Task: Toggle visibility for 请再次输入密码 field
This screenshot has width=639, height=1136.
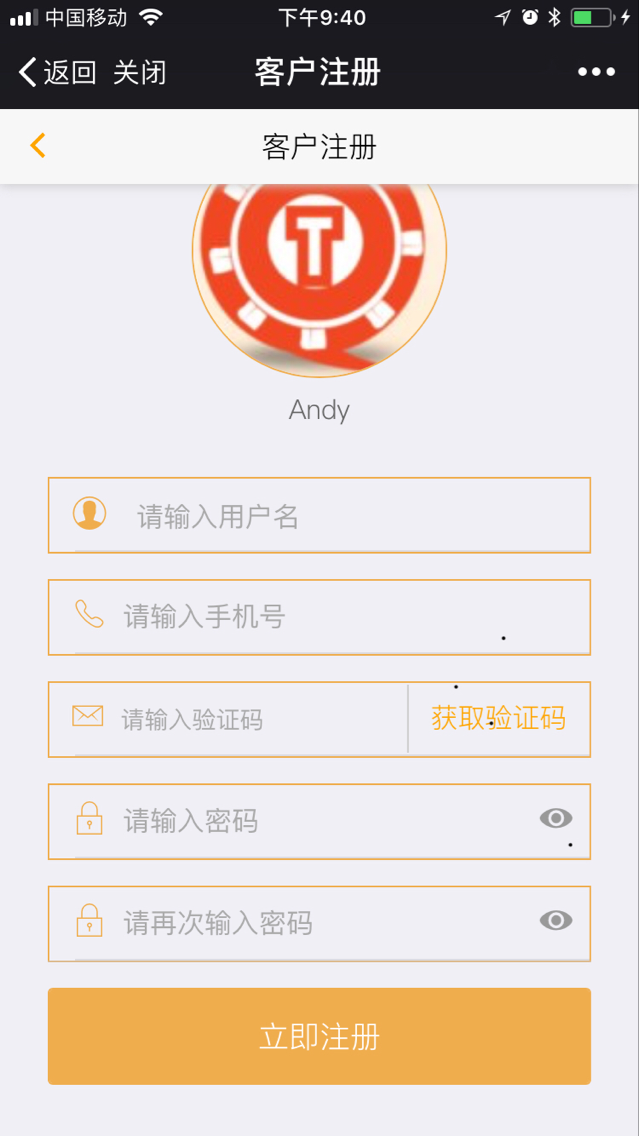Action: [x=556, y=921]
